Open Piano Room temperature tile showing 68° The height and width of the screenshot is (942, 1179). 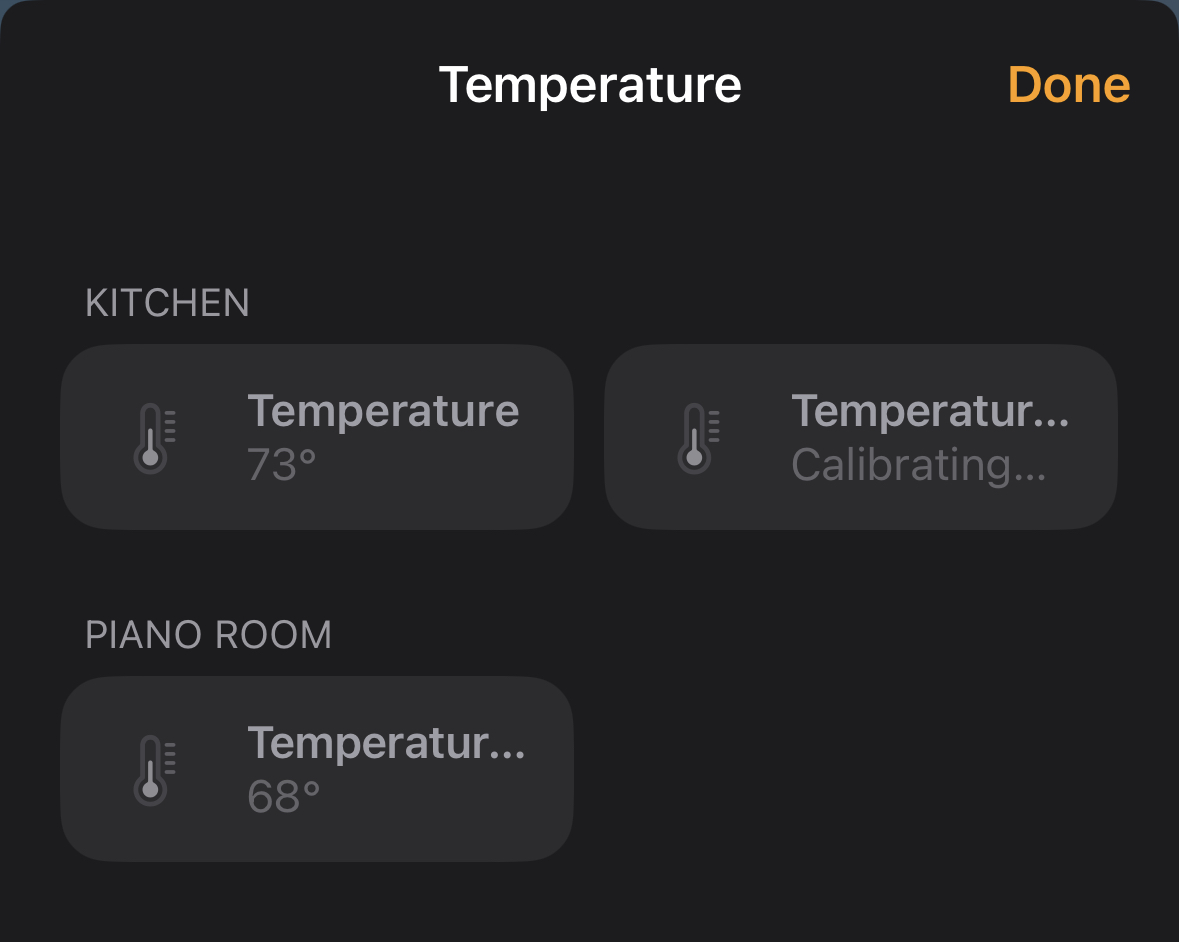[x=317, y=769]
